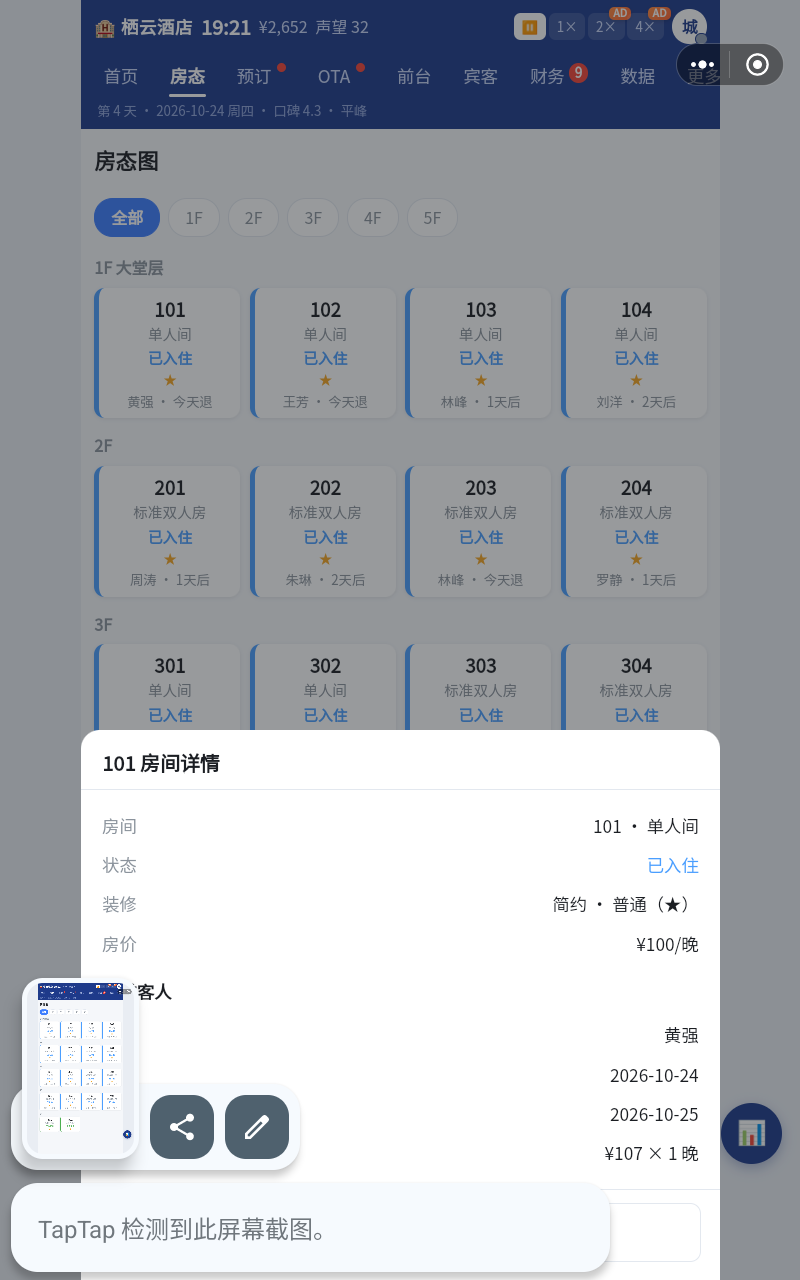Edit the captured screenshot
The height and width of the screenshot is (1280, 800).
click(257, 1127)
